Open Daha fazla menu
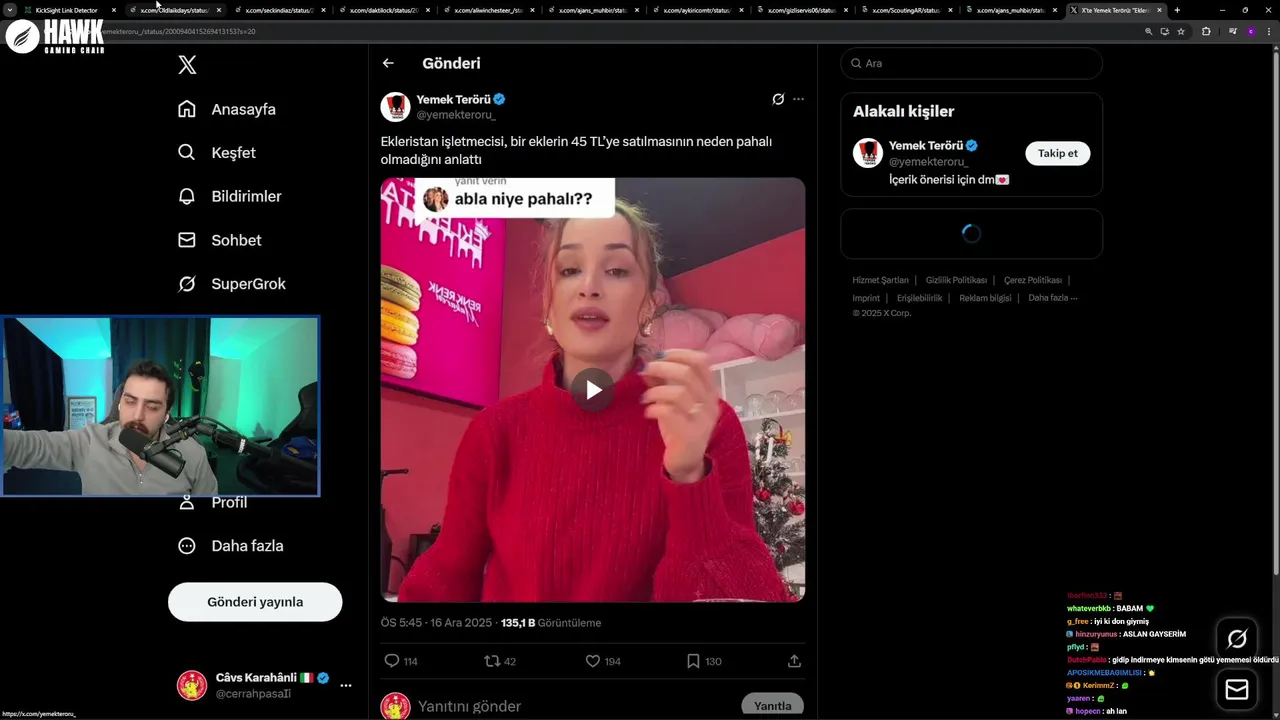This screenshot has width=1280, height=720. pos(230,546)
